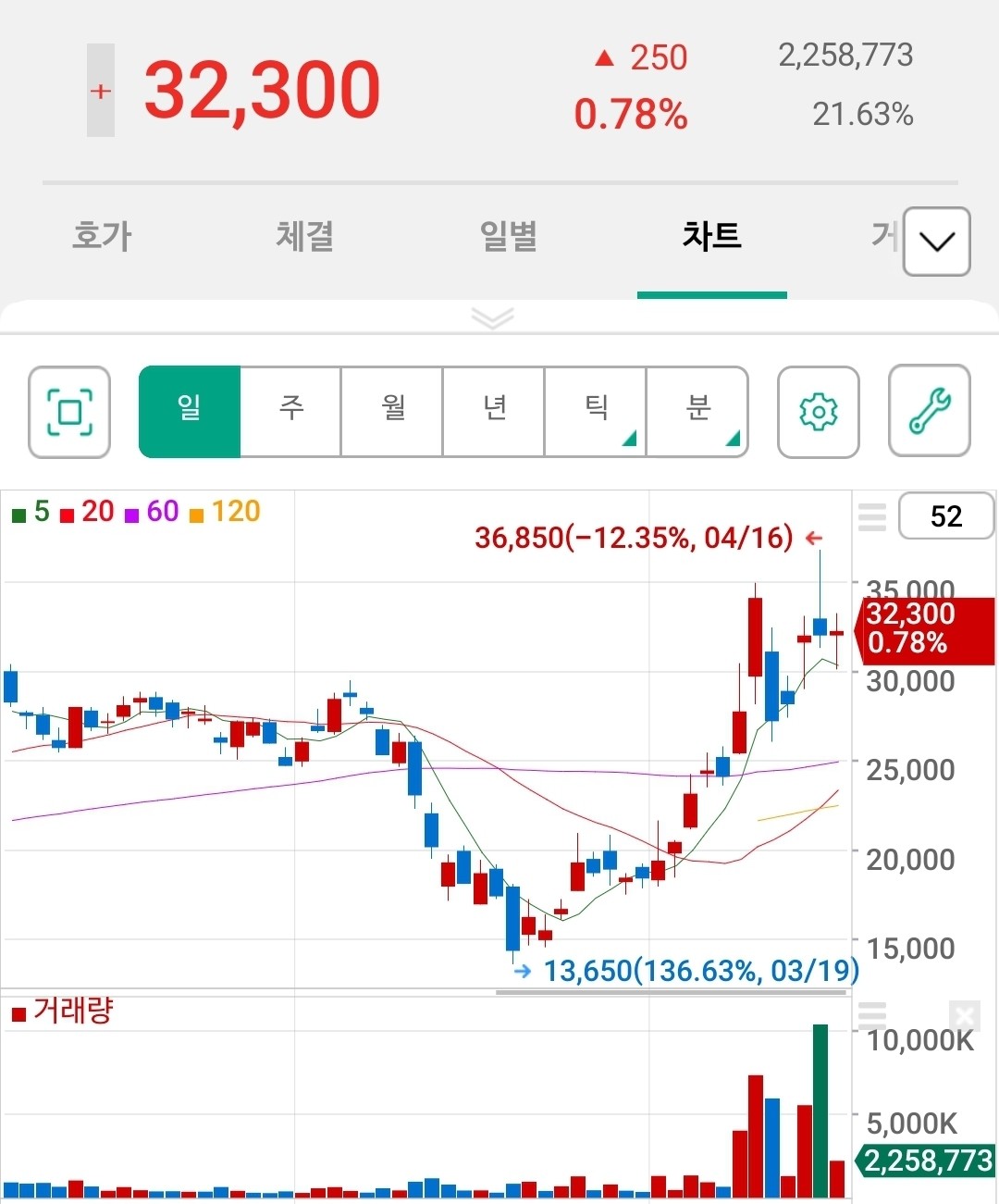The height and width of the screenshot is (1204, 999).
Task: Switch to the 호가 tab
Action: coord(101,238)
